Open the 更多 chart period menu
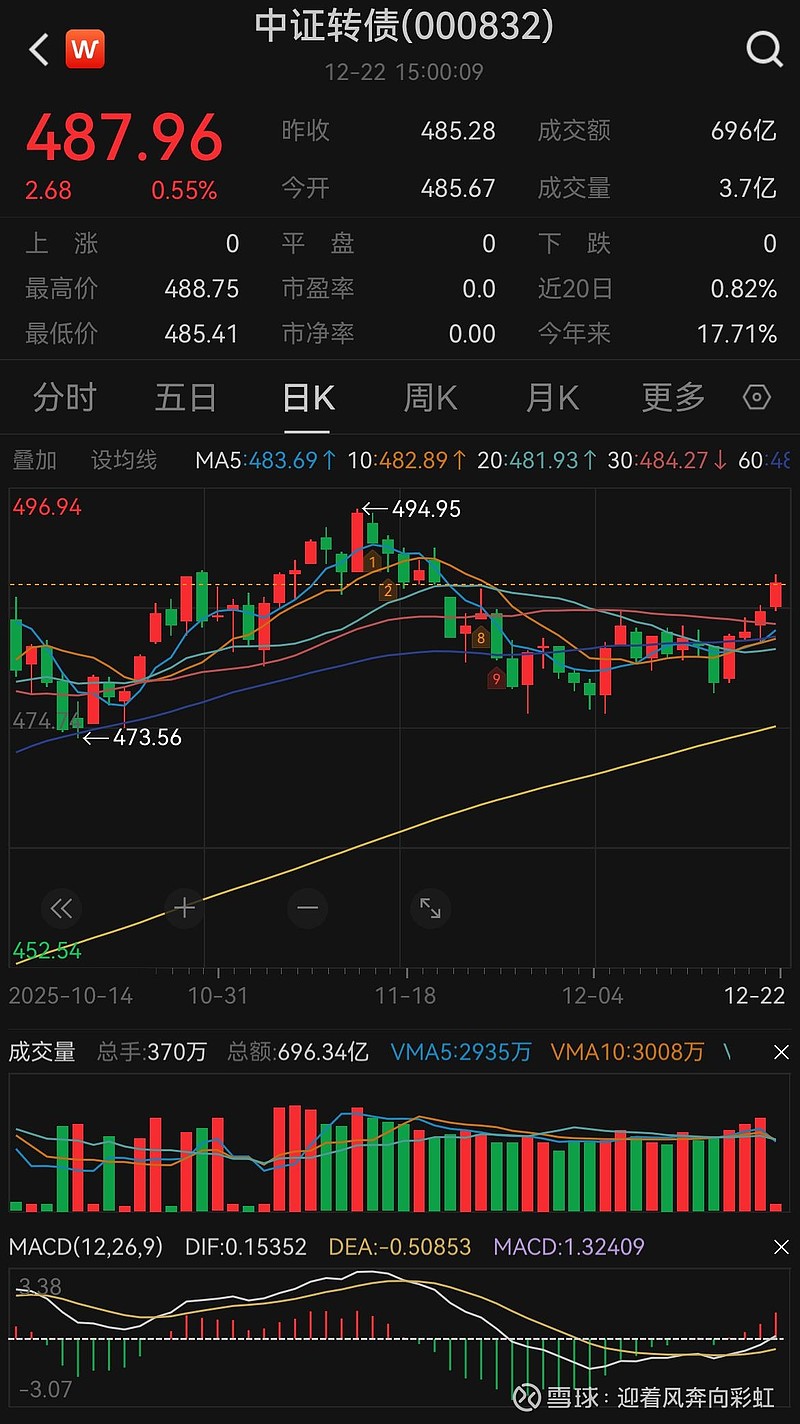Image resolution: width=800 pixels, height=1424 pixels. click(672, 397)
